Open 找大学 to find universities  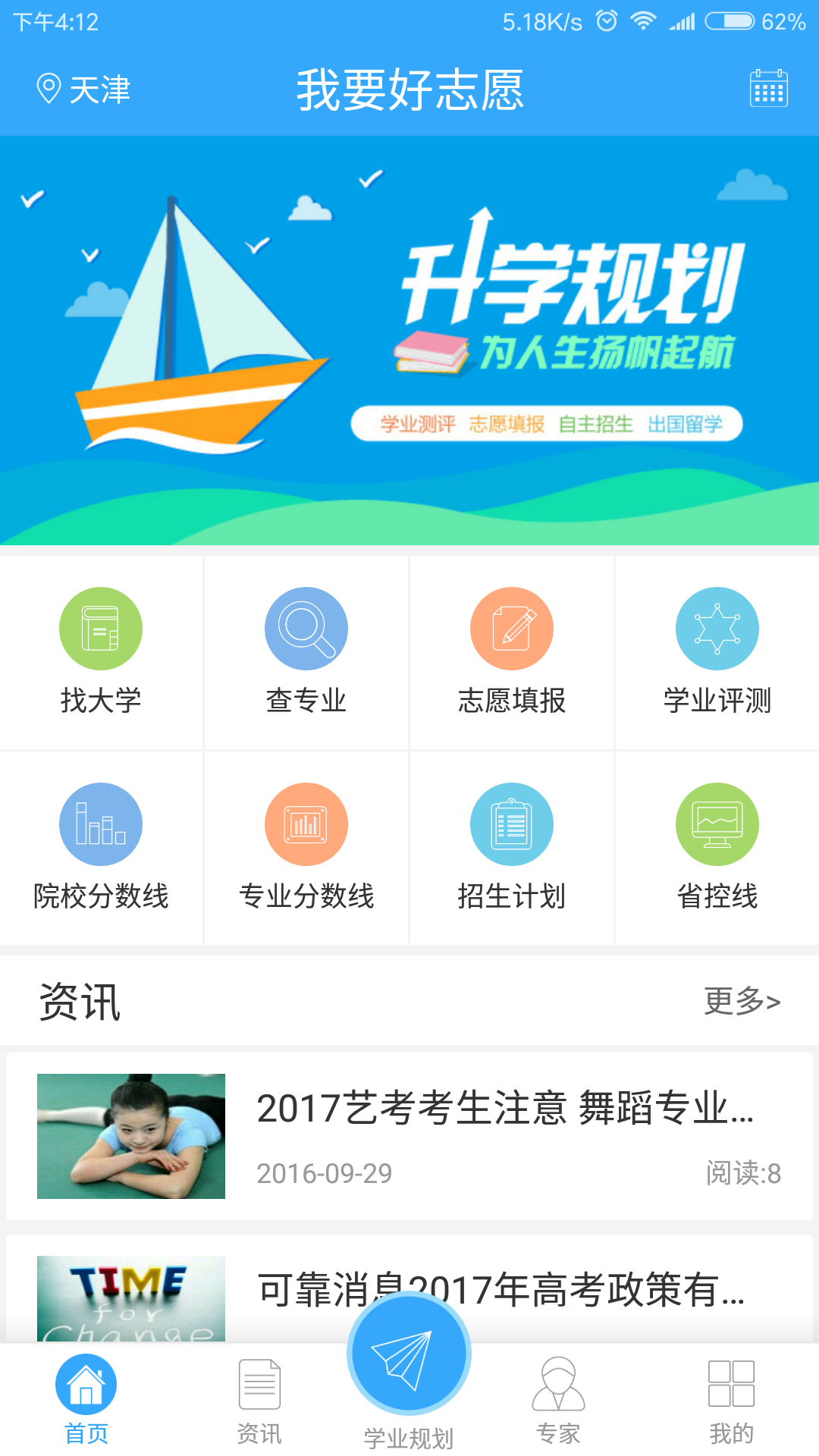101,652
